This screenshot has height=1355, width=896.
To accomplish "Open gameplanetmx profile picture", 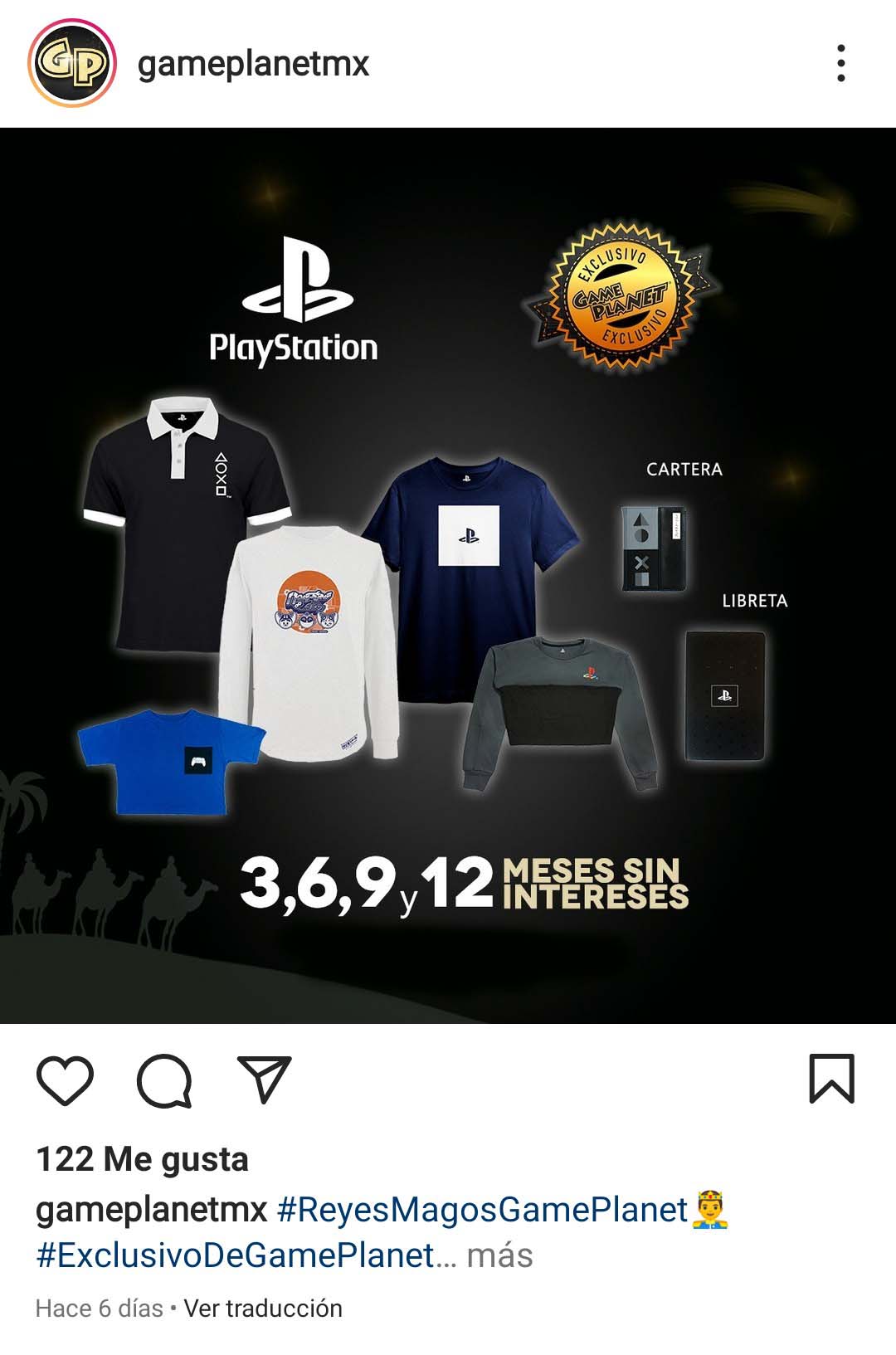I will click(x=71, y=64).
